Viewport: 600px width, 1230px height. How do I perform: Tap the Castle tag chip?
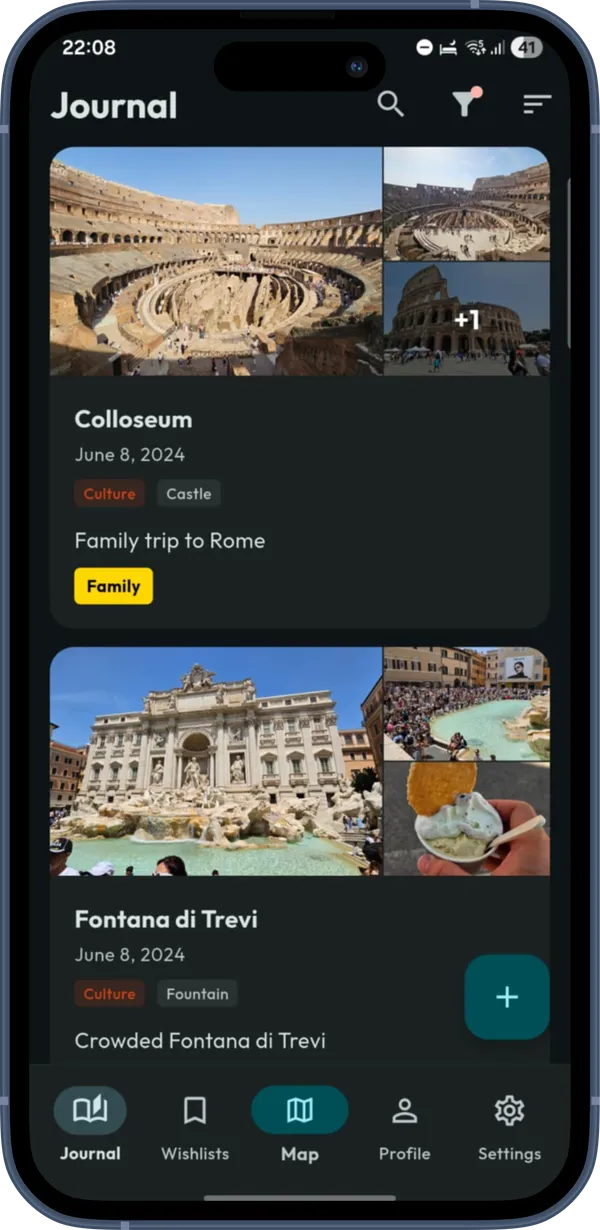tap(188, 494)
